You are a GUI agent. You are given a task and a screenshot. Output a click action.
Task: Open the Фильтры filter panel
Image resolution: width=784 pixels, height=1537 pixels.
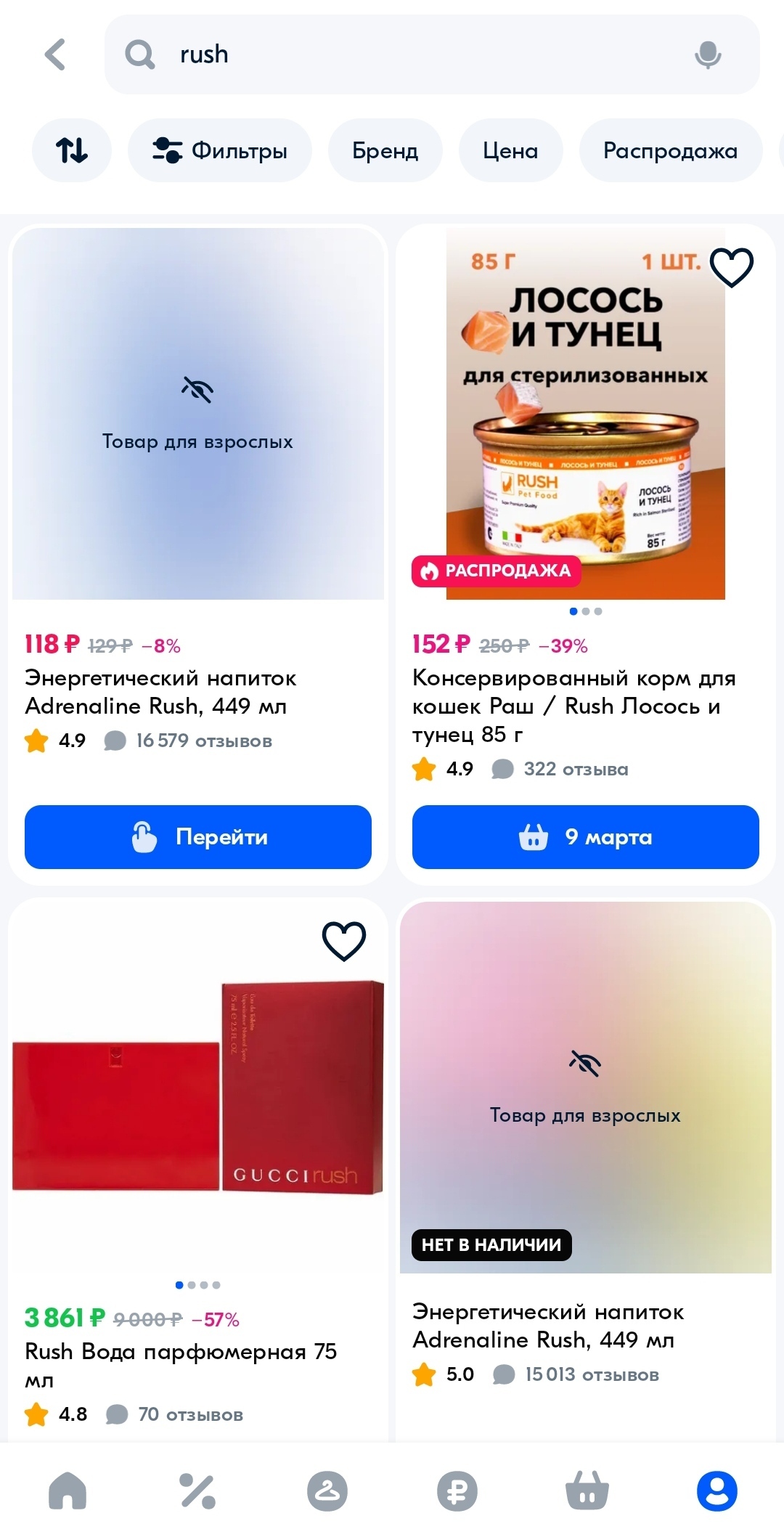(x=220, y=150)
